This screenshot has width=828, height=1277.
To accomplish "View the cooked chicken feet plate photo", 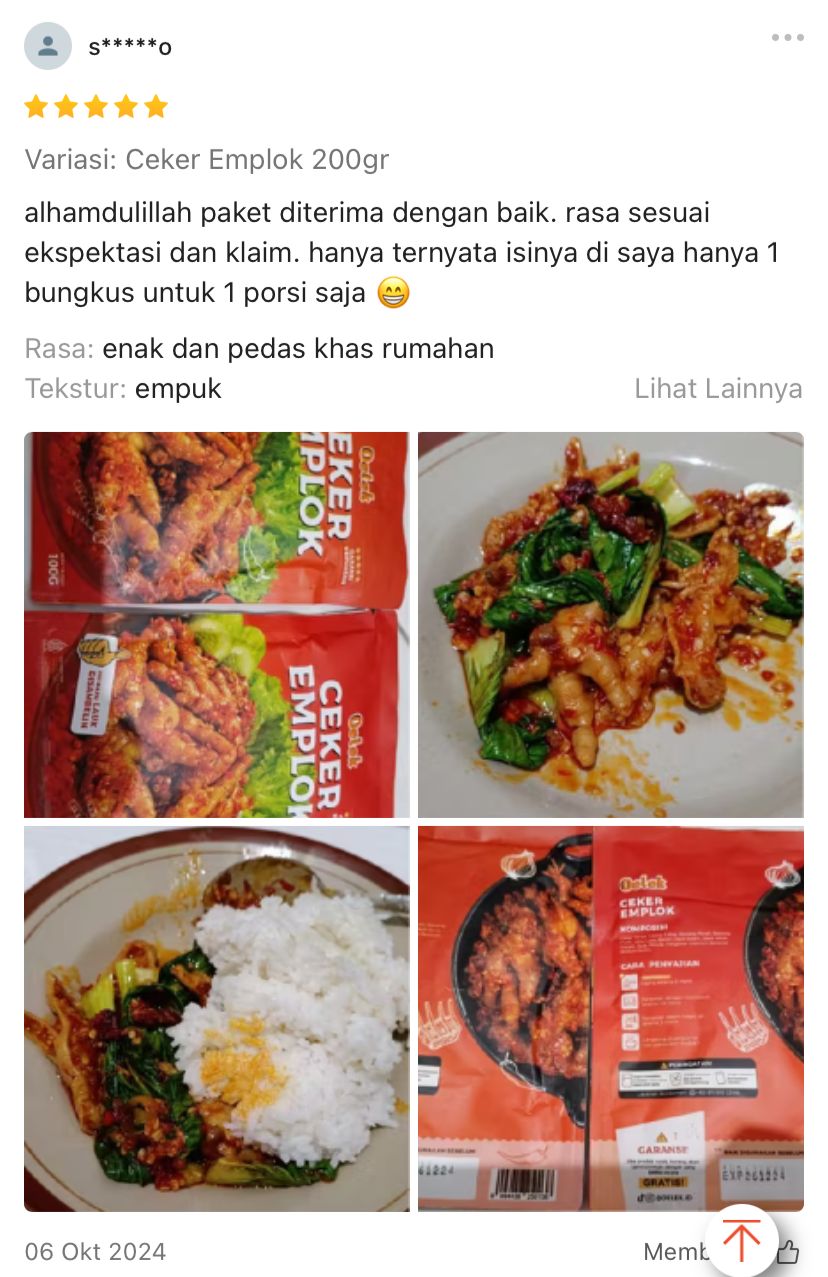I will 610,624.
